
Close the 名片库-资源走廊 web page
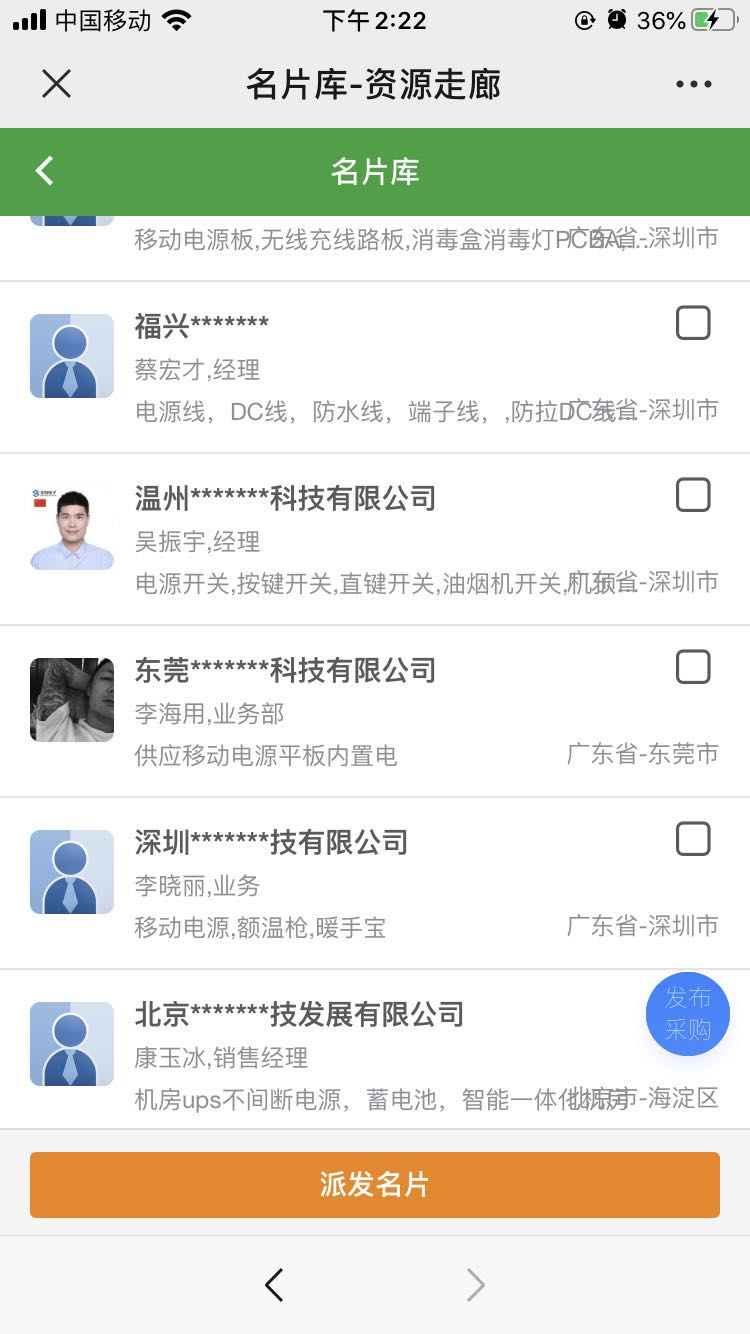click(56, 84)
